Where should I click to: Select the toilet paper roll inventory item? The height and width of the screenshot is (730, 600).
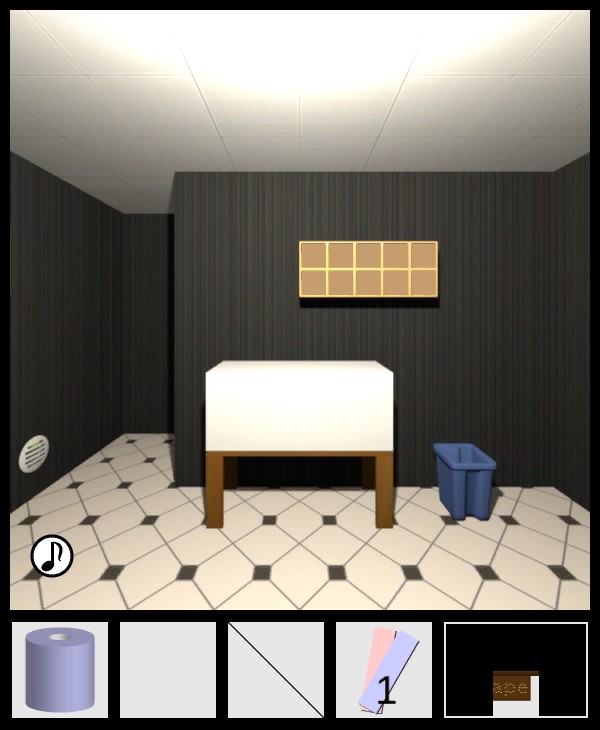tap(60, 669)
